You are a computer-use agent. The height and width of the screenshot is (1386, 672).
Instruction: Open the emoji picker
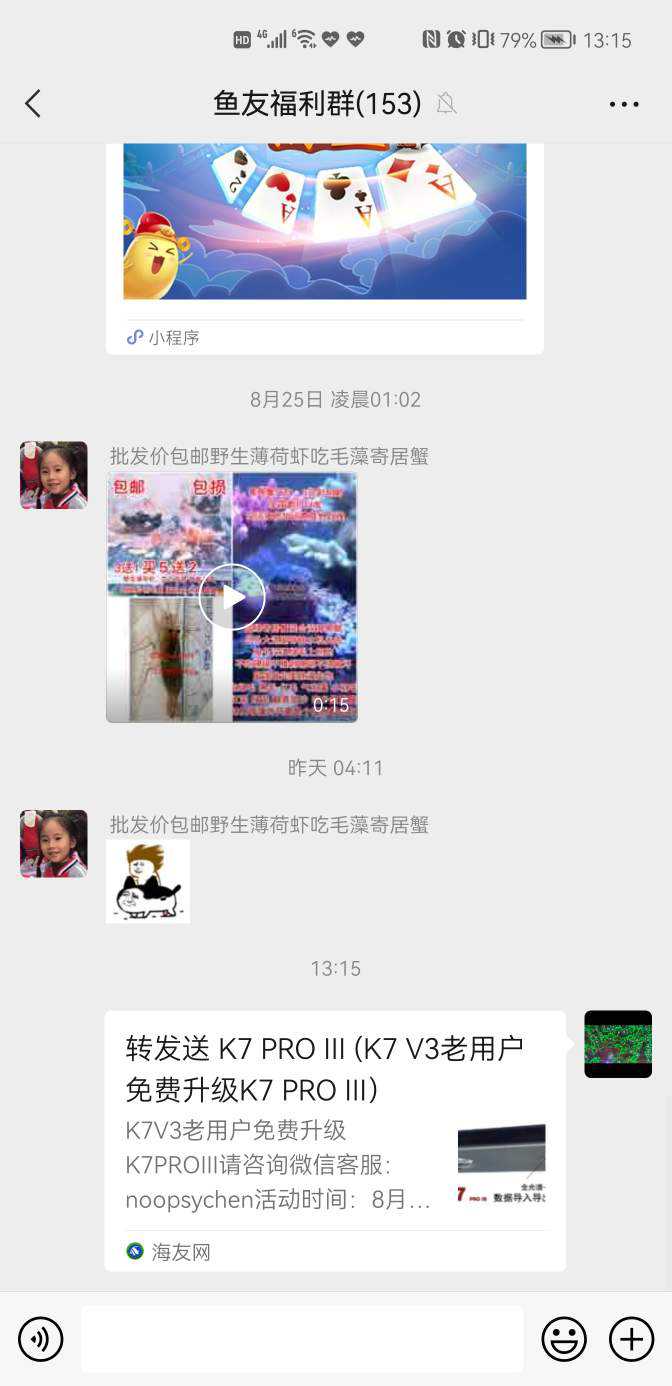[x=564, y=1339]
